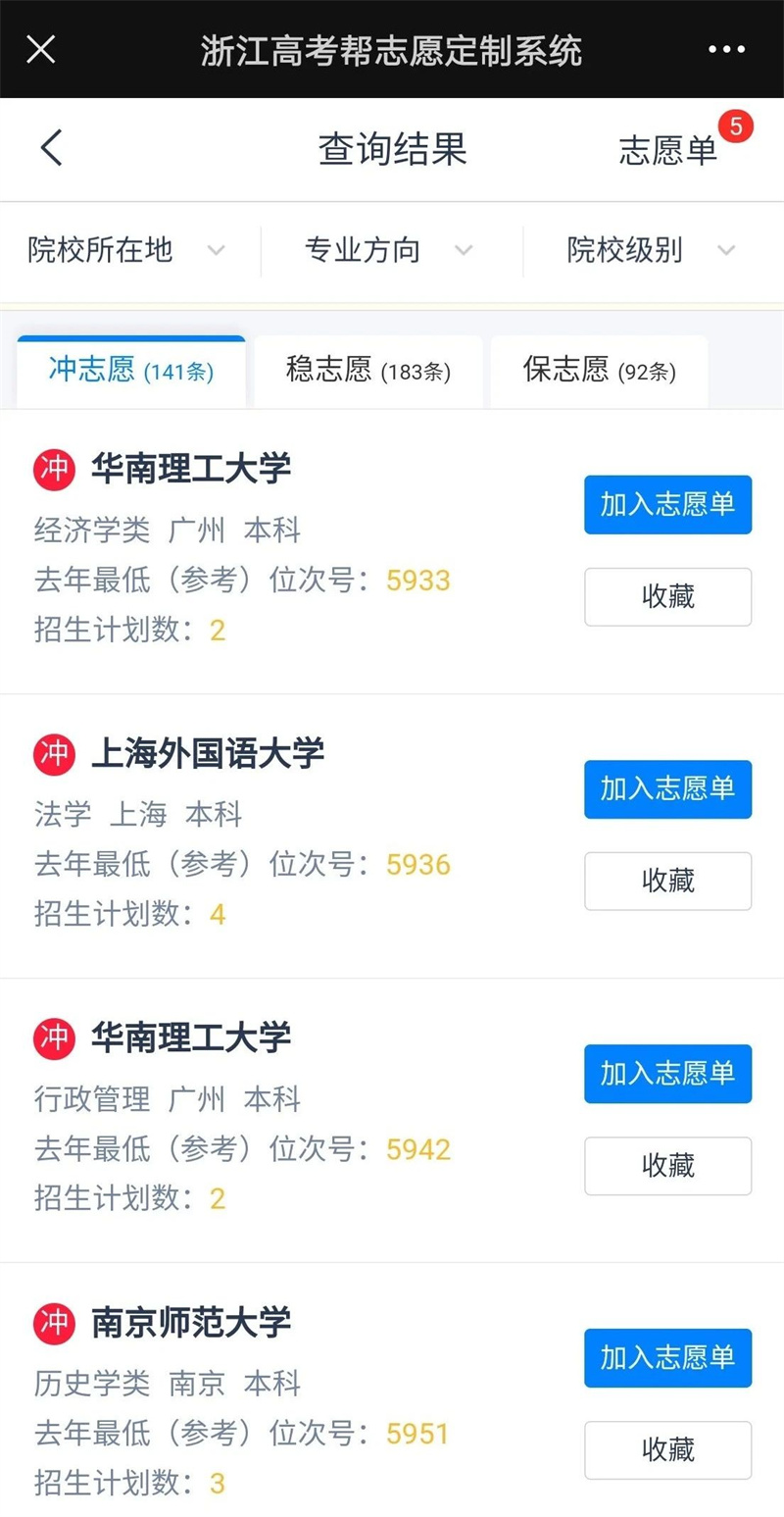Add 华南理工大学 经济学类 to 志愿单
The image size is (784, 1517).
point(668,505)
